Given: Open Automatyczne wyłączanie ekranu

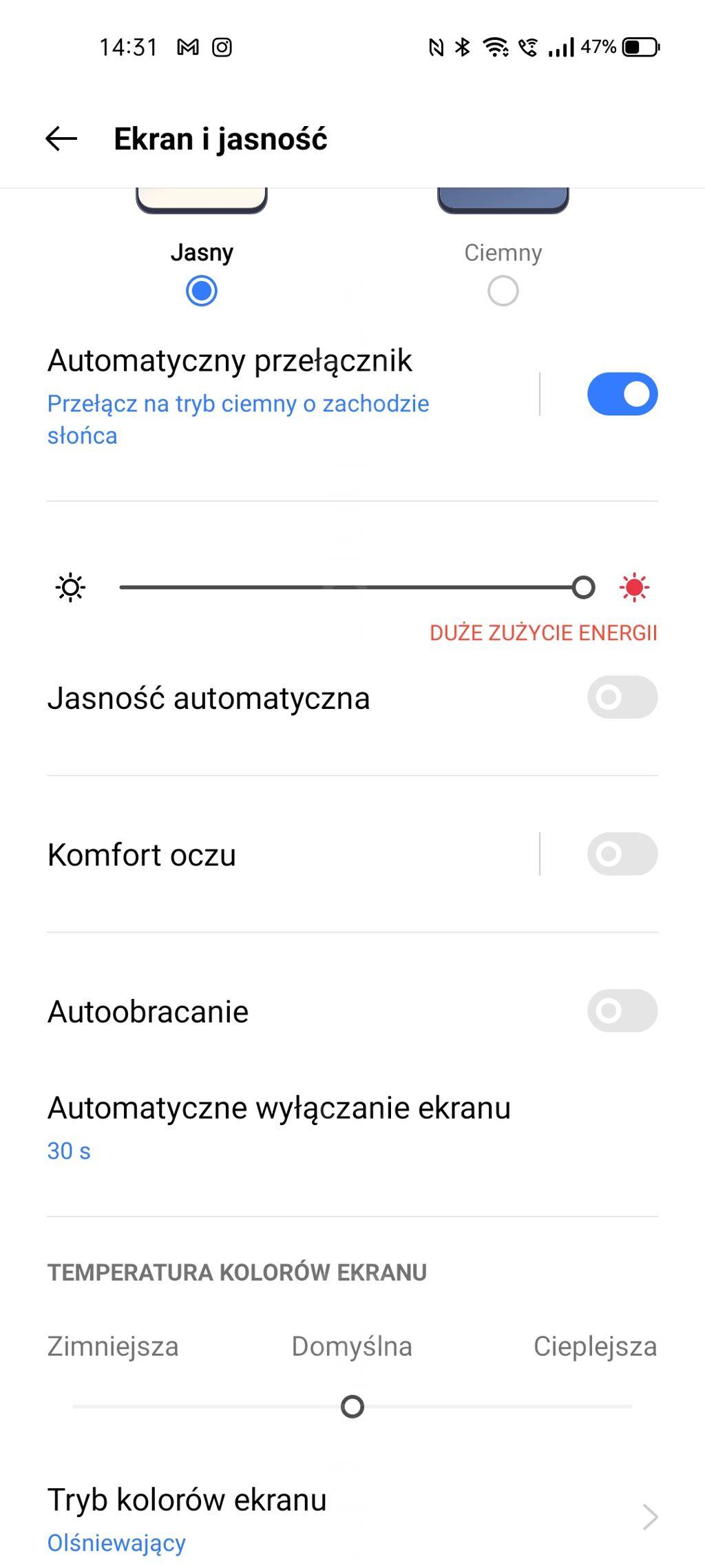Looking at the screenshot, I should (x=279, y=1127).
